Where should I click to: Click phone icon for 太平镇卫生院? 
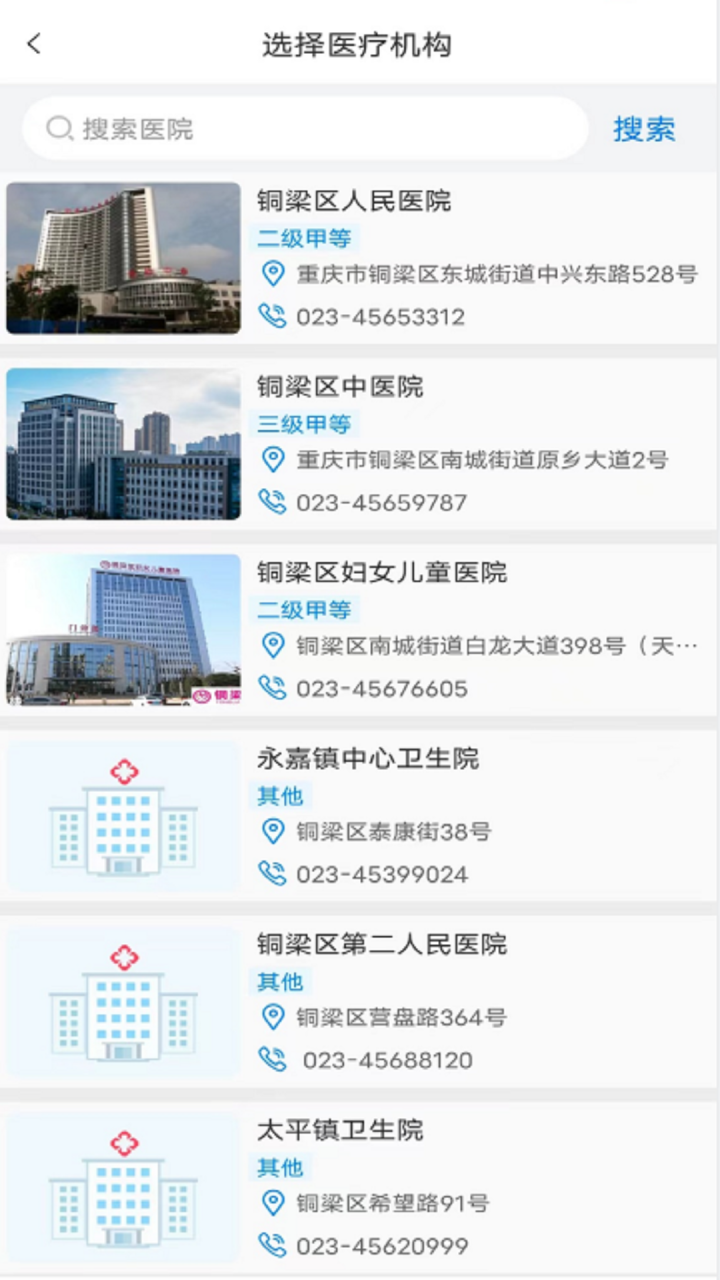tap(270, 1246)
